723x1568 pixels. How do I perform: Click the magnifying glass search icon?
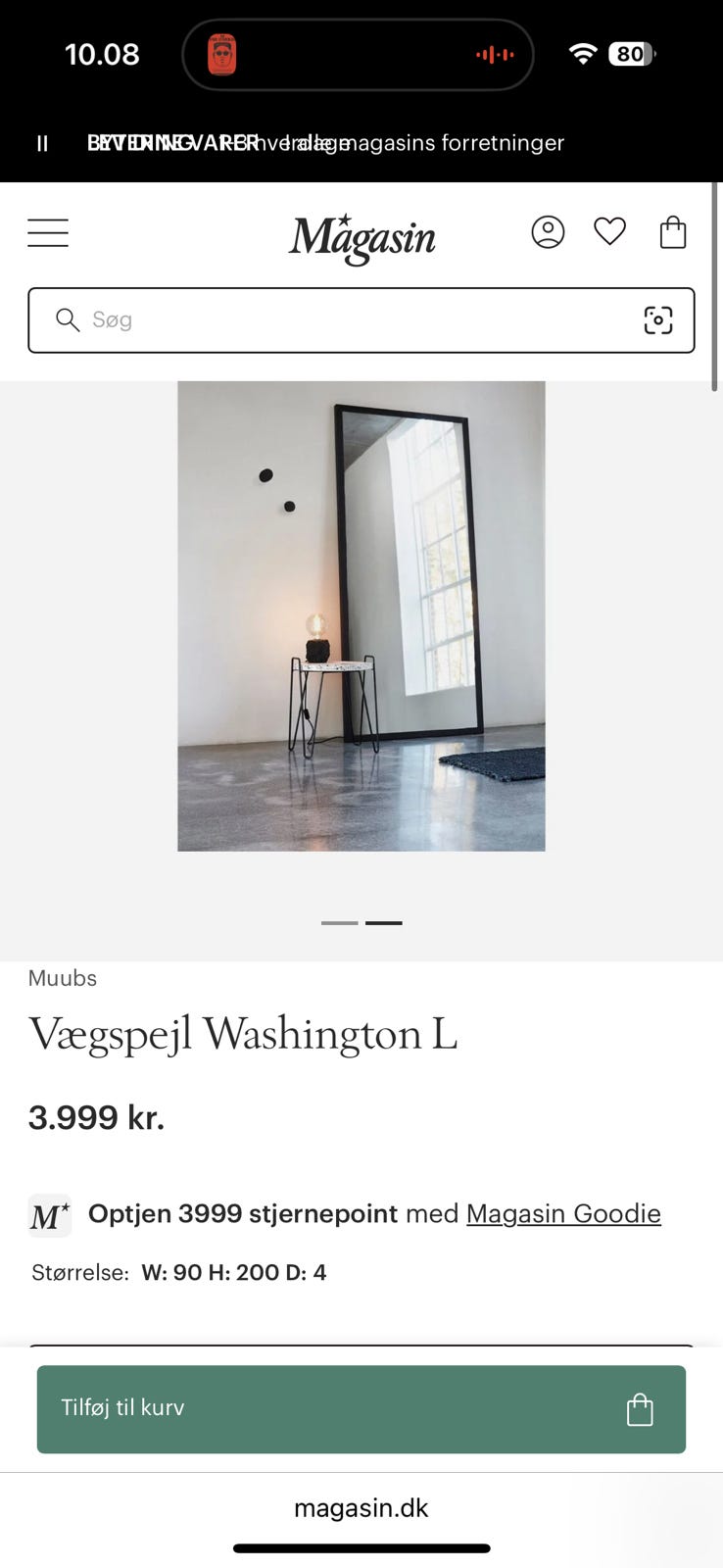pos(67,319)
